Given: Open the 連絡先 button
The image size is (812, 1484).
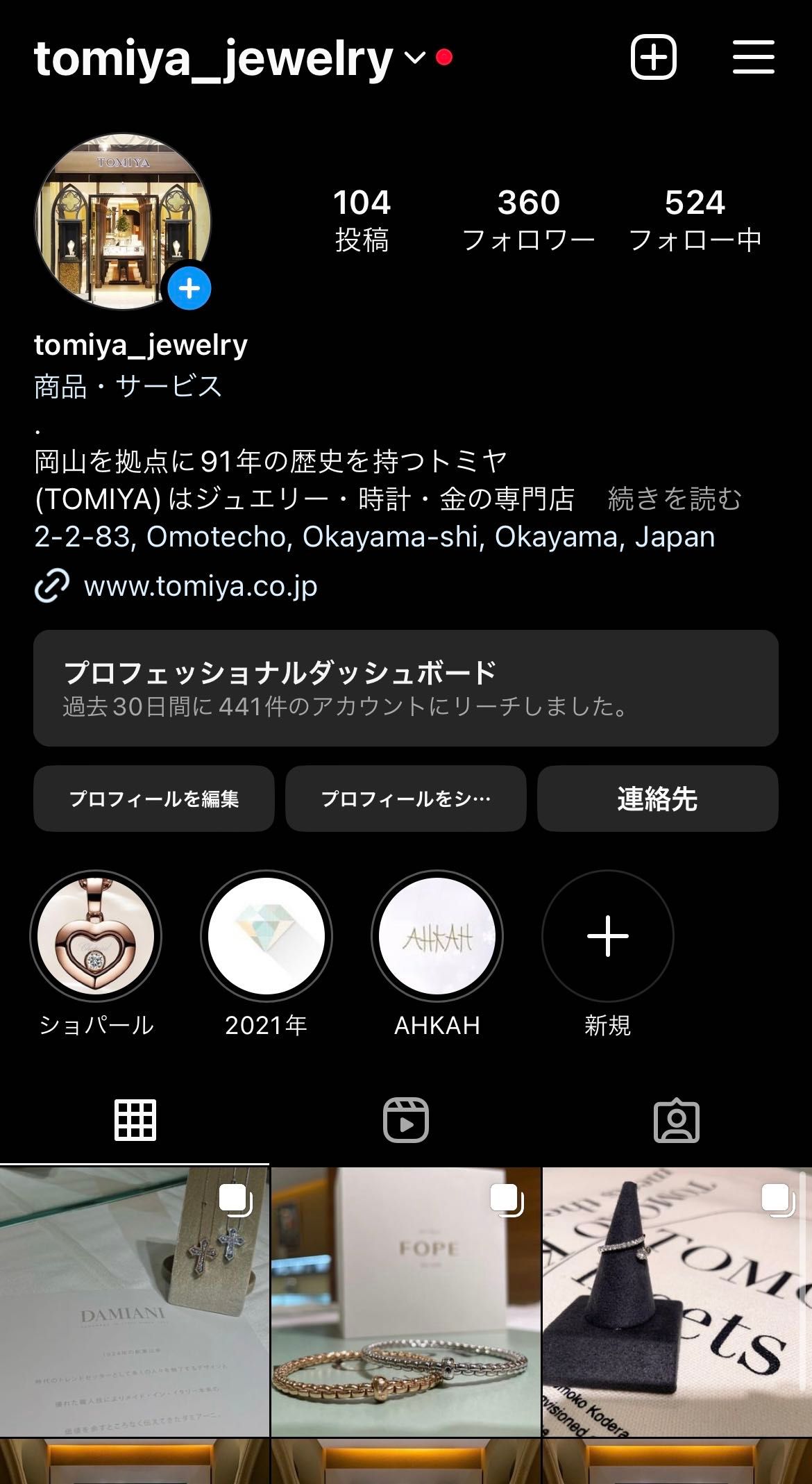Looking at the screenshot, I should [657, 799].
